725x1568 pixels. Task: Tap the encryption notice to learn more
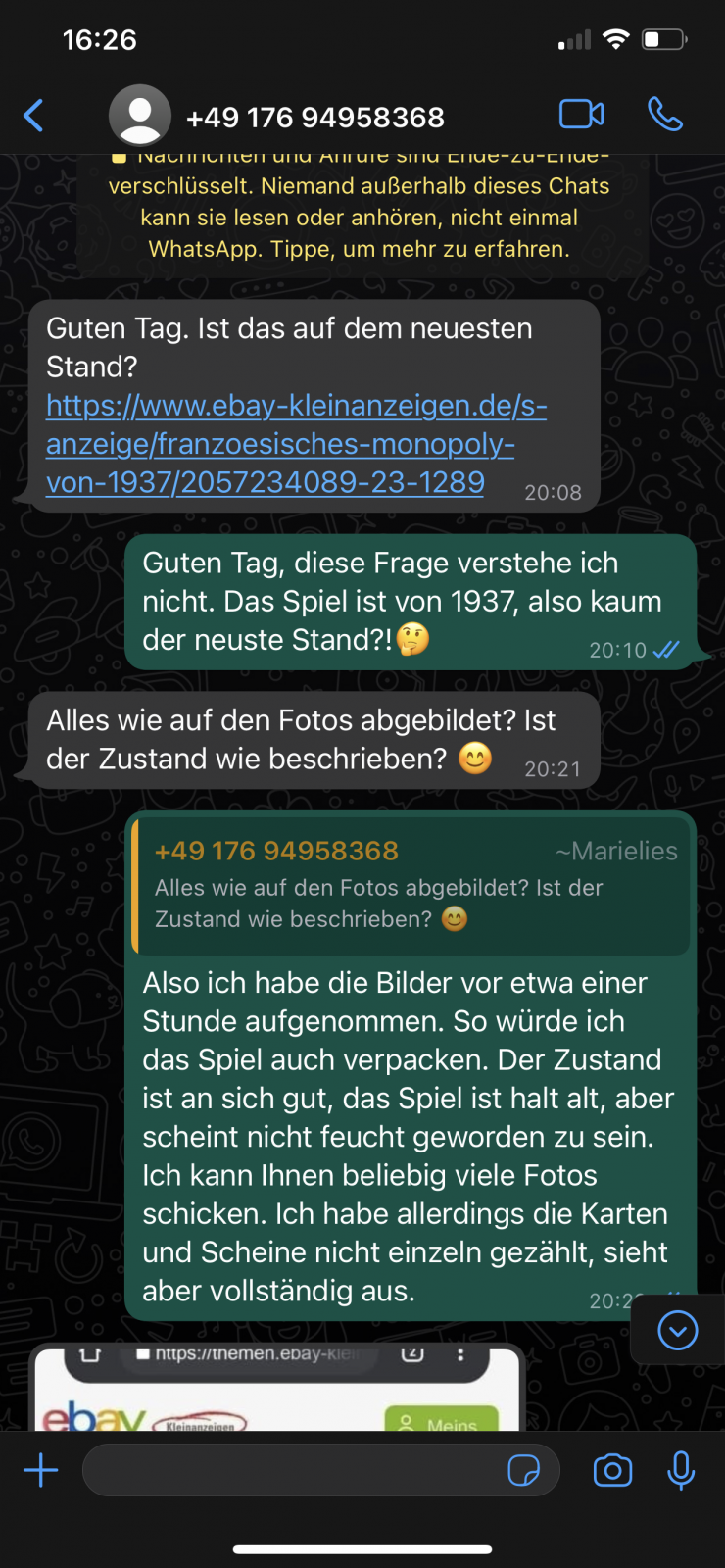click(359, 217)
